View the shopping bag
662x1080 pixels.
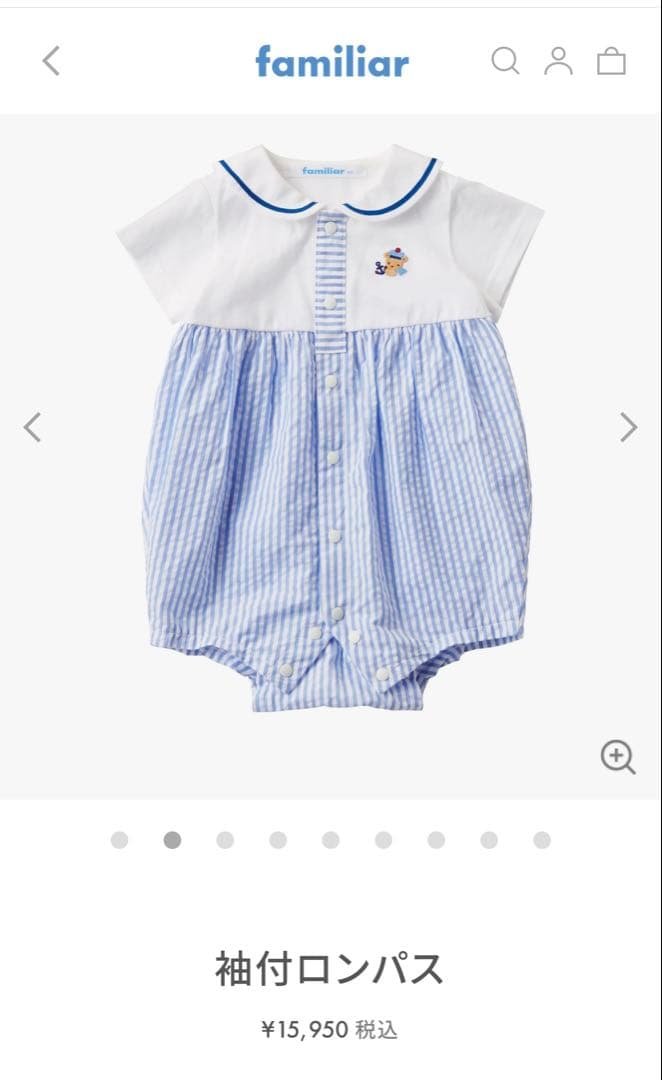coord(611,62)
